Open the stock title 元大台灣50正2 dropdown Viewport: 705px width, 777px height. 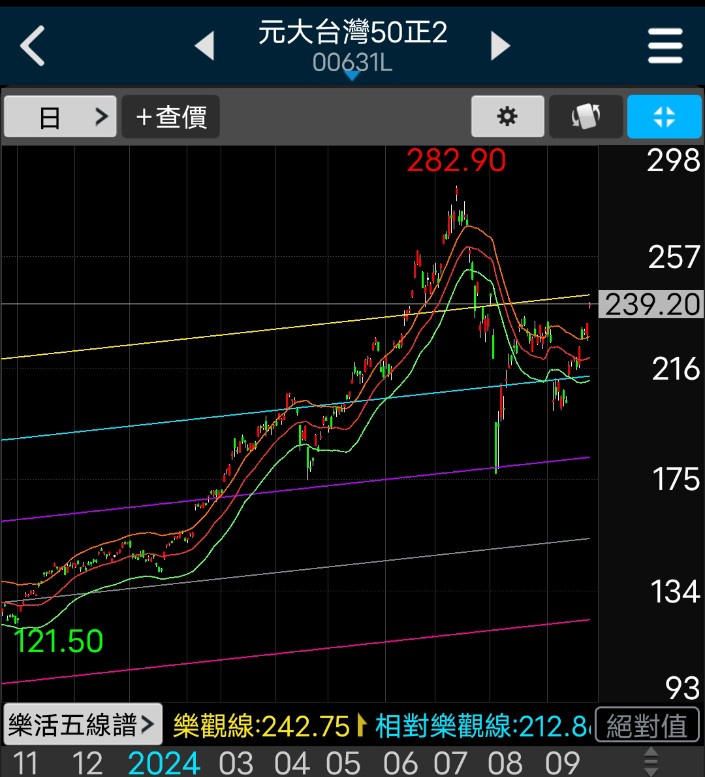click(x=352, y=47)
